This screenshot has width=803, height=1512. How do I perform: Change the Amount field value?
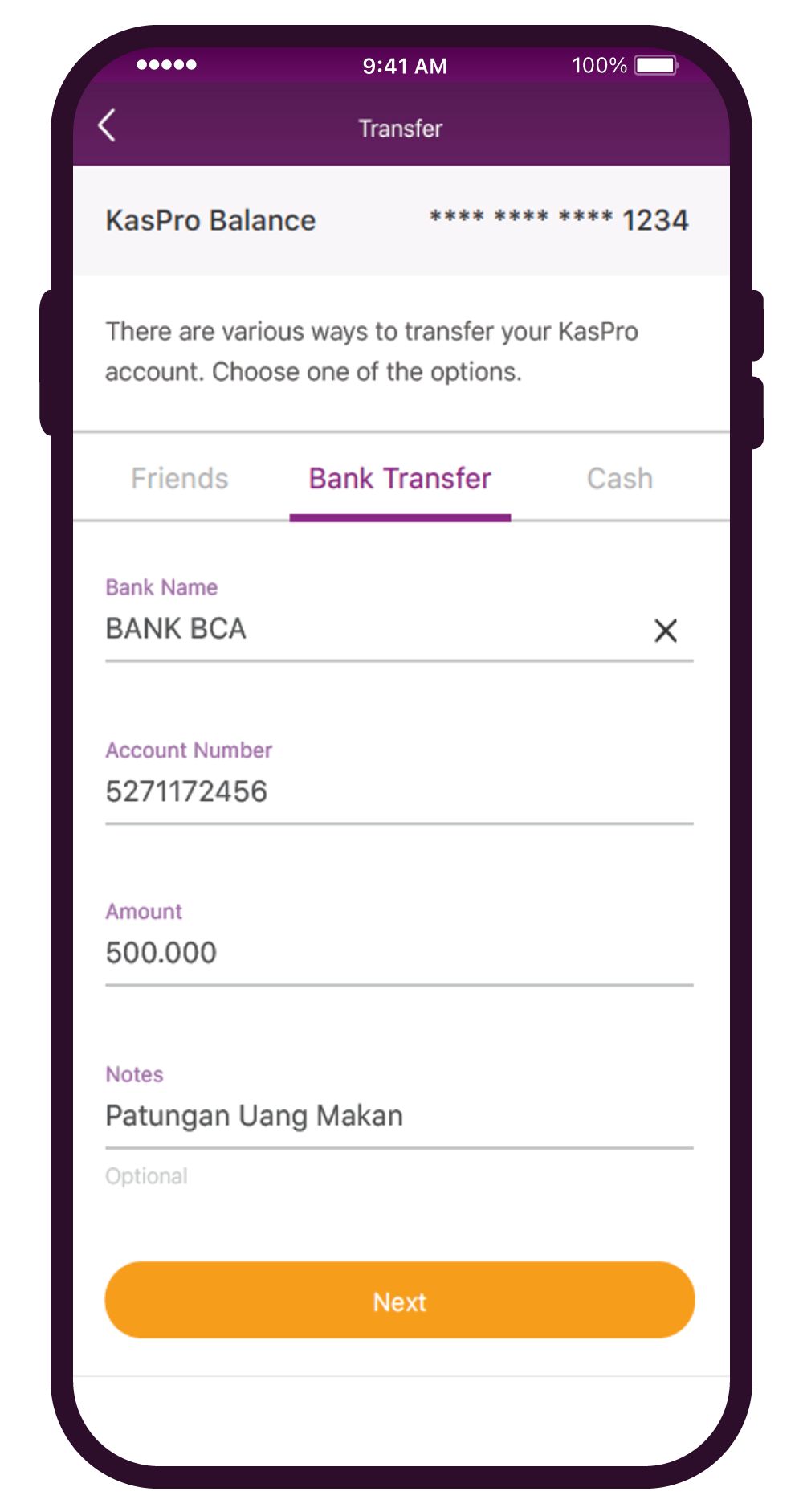coord(397,953)
